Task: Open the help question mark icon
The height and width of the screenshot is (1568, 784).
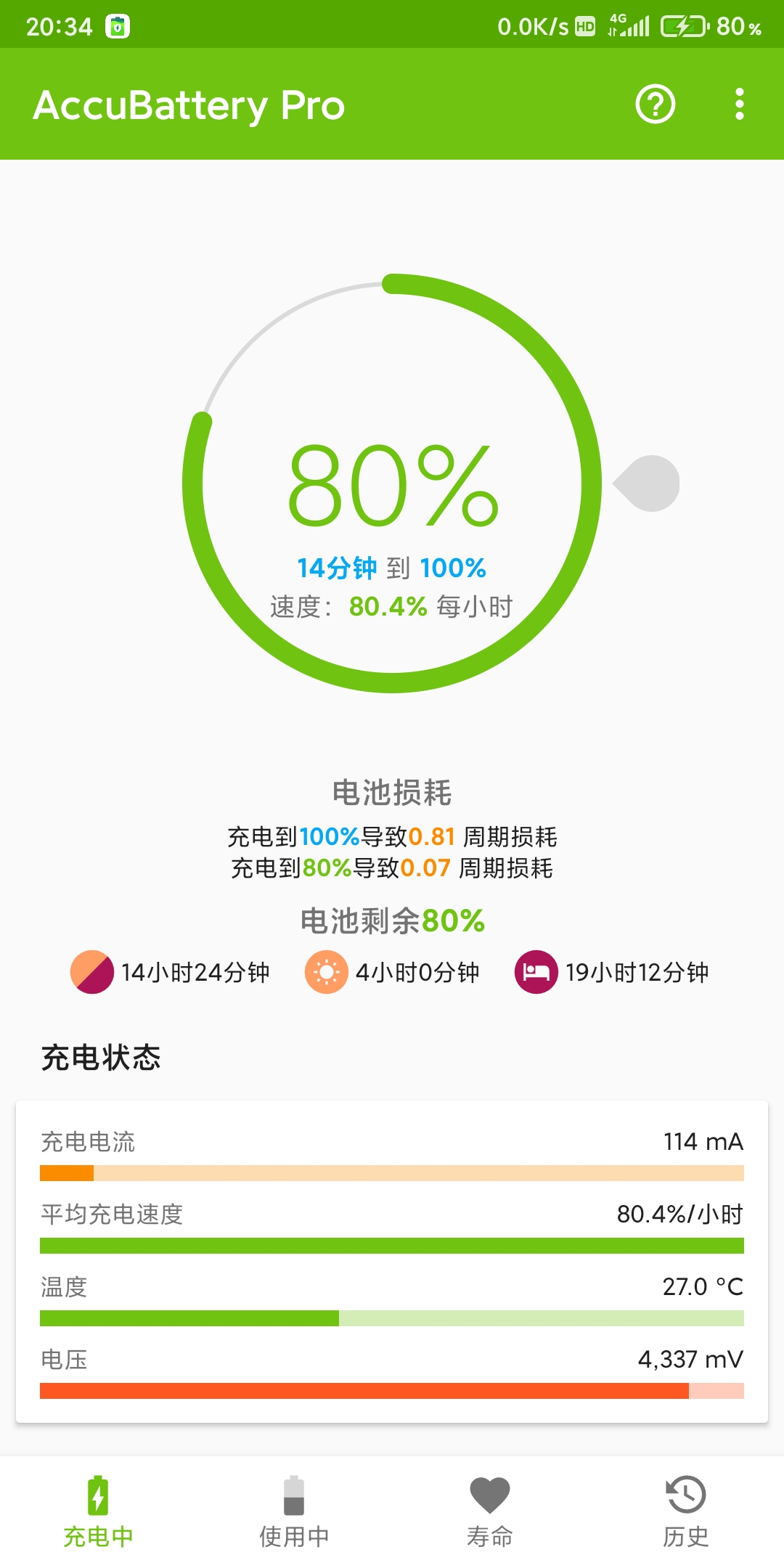Action: tap(655, 105)
